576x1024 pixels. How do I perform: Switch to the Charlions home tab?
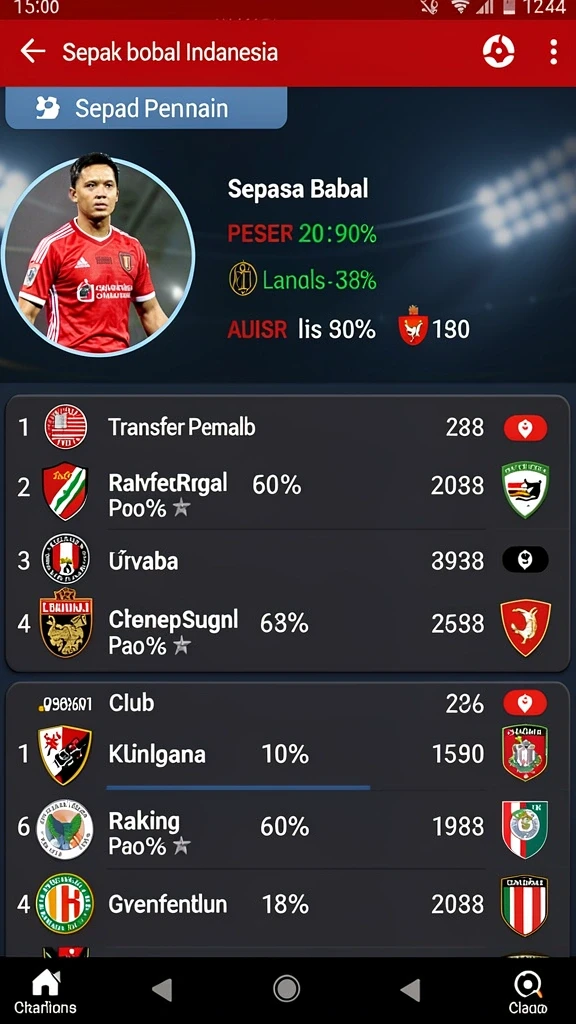coord(45,991)
